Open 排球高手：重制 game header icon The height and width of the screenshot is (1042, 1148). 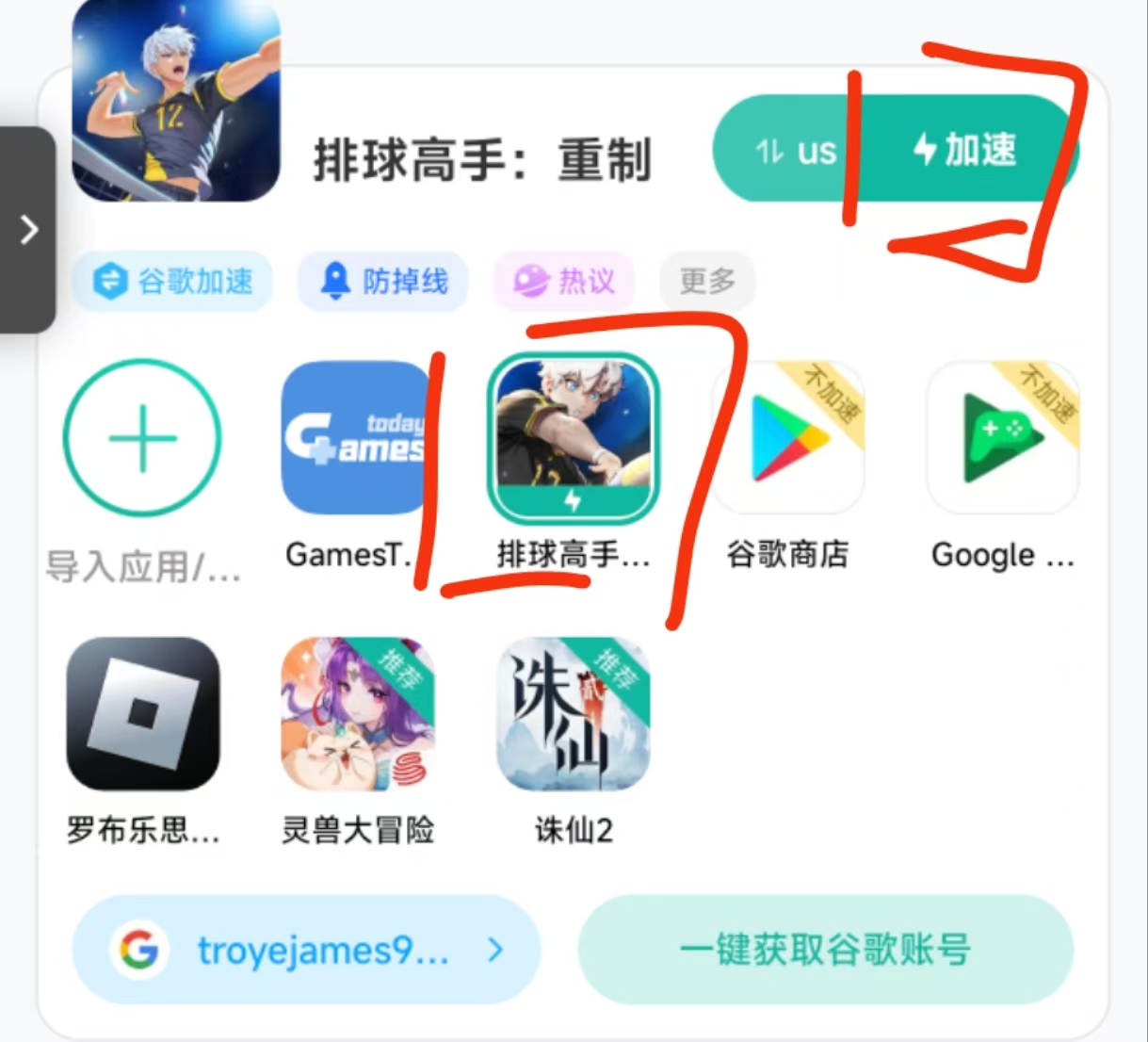click(x=176, y=99)
